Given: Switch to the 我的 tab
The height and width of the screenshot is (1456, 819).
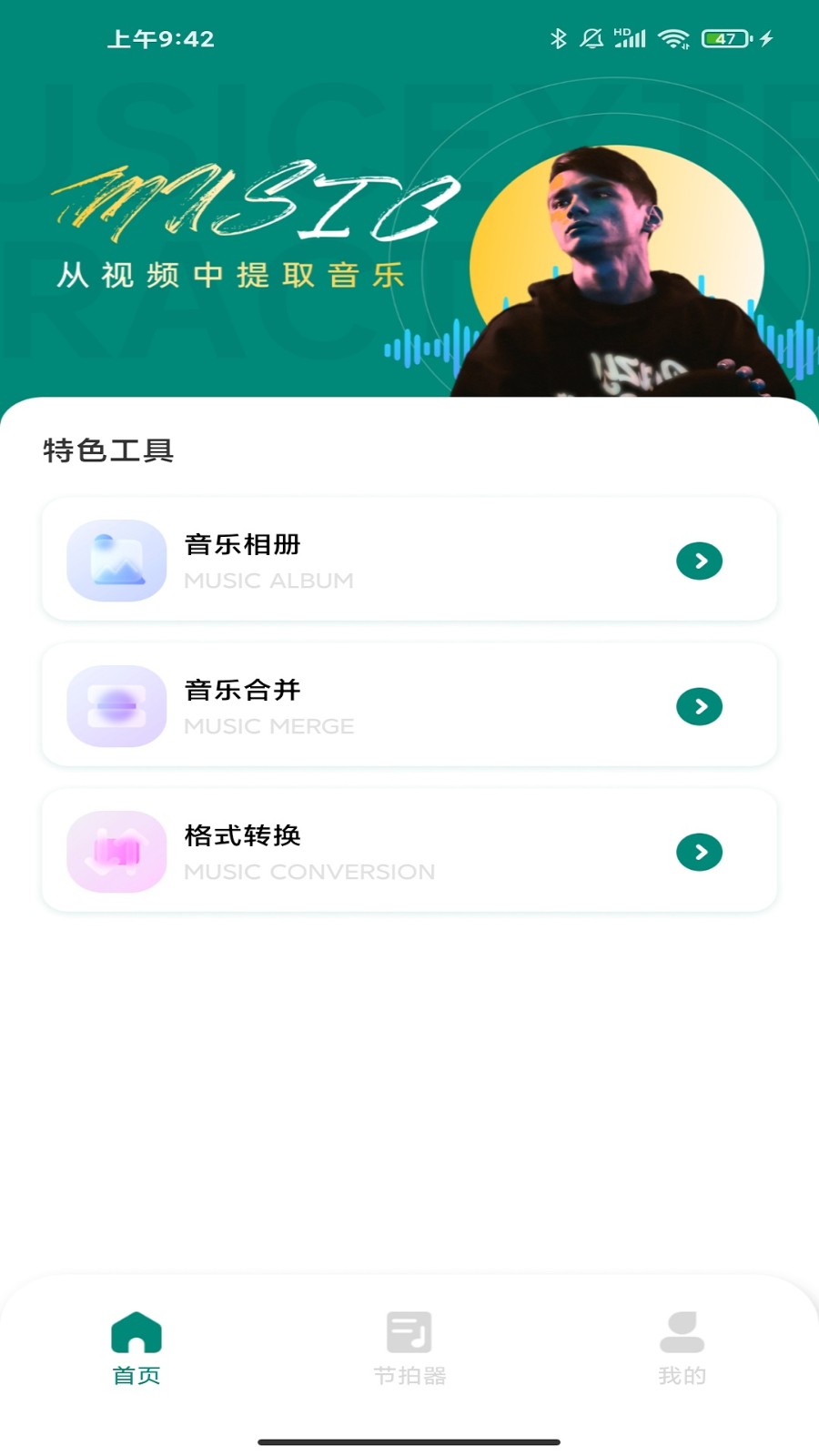Looking at the screenshot, I should (x=682, y=1349).
